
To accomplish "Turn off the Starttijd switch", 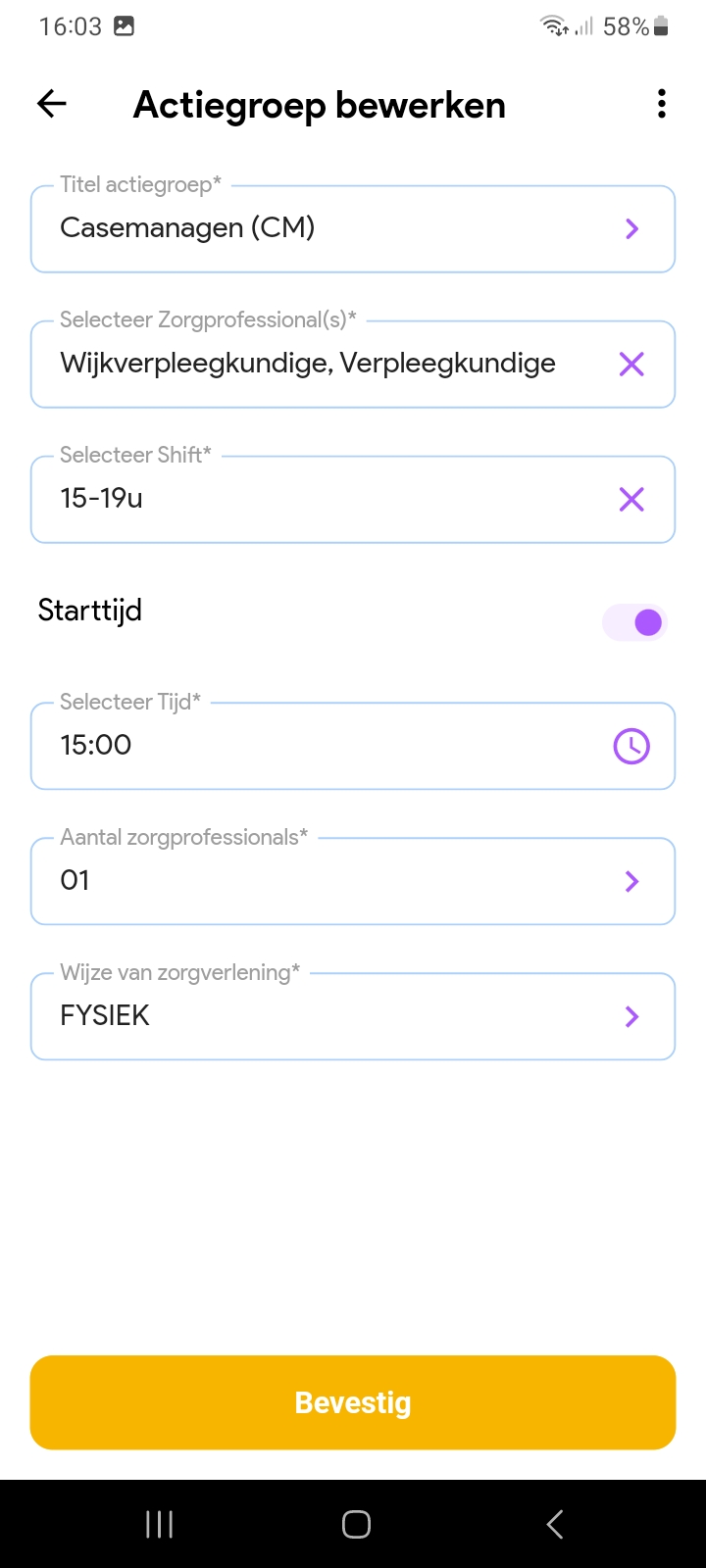I will pyautogui.click(x=635, y=622).
